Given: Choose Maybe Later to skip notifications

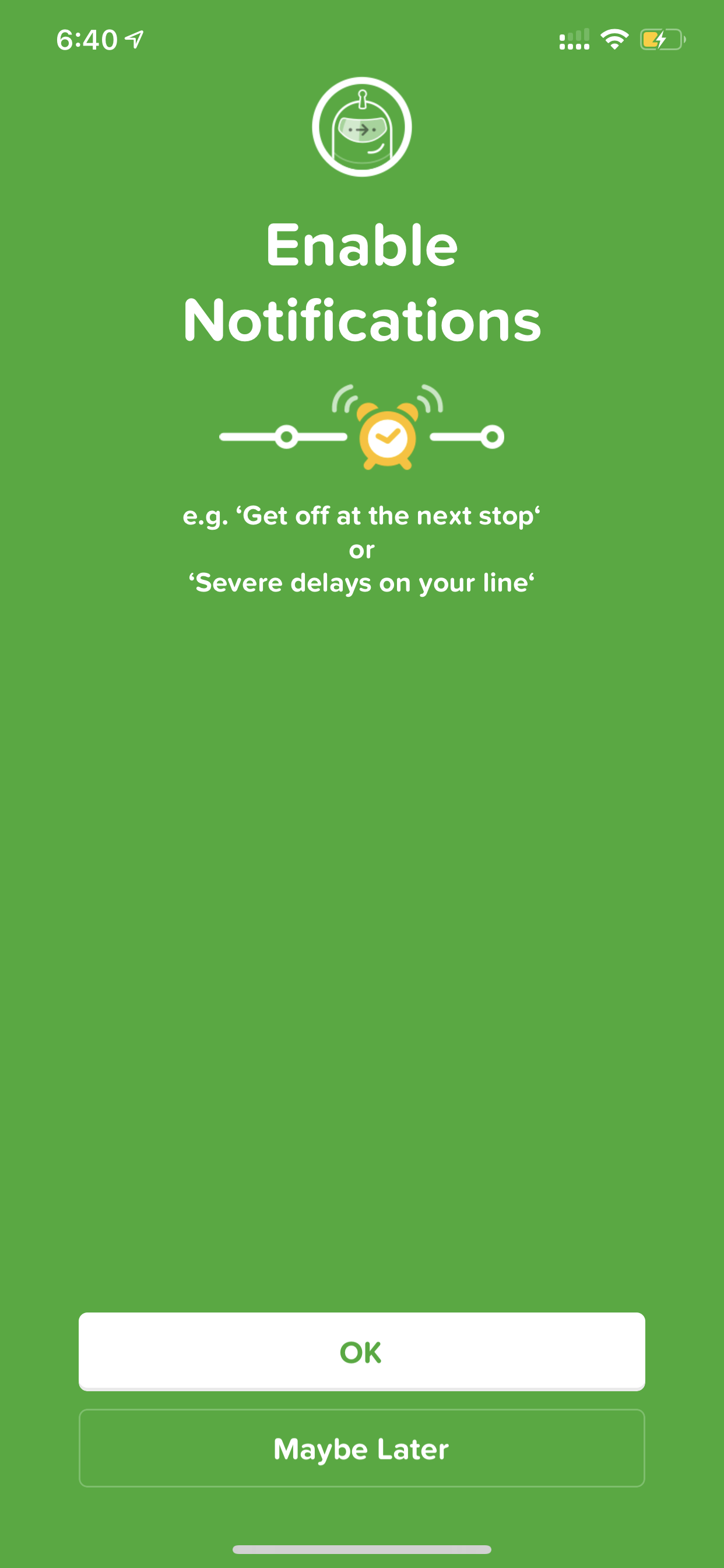Looking at the screenshot, I should pyautogui.click(x=361, y=1448).
